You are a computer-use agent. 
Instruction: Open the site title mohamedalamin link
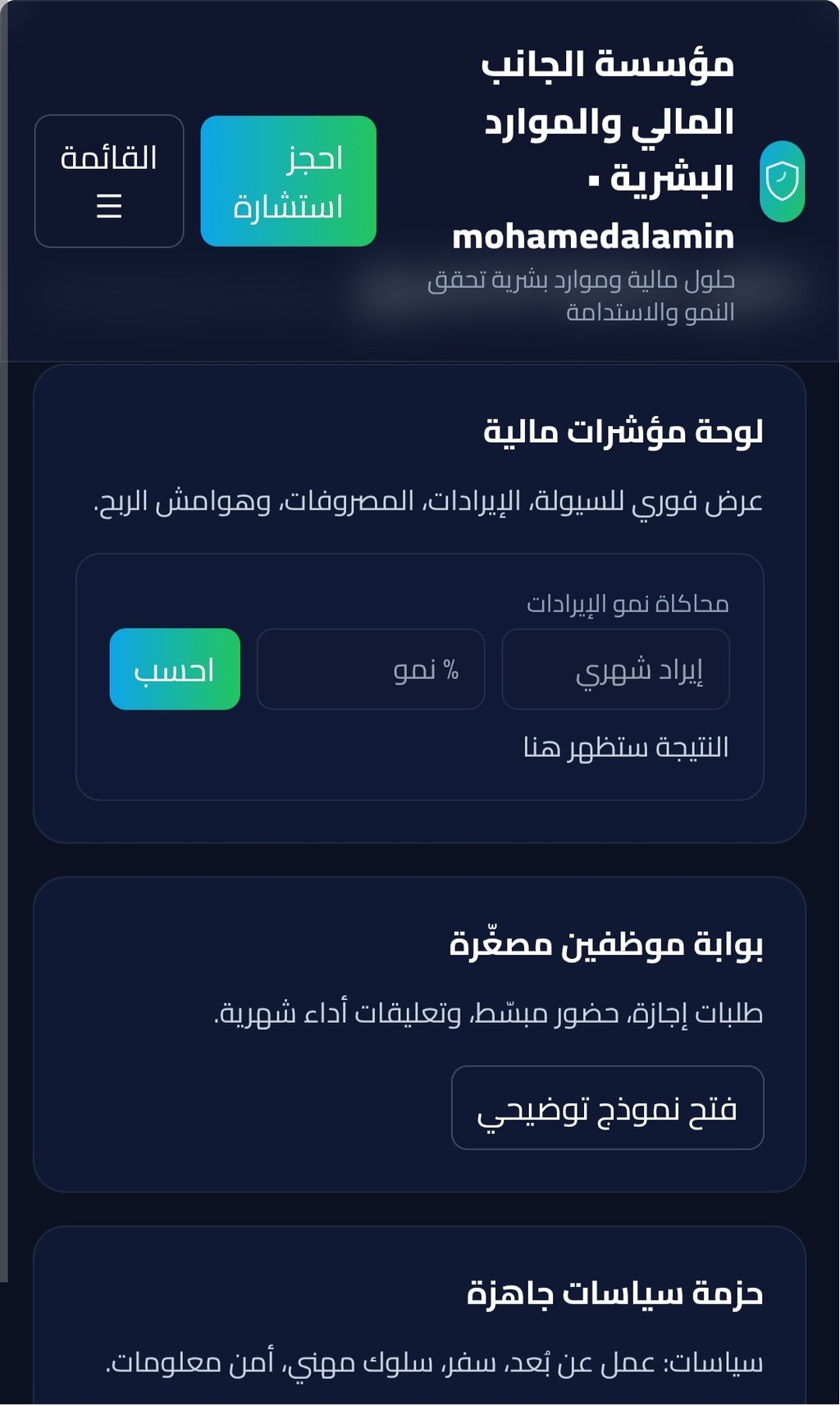click(594, 151)
